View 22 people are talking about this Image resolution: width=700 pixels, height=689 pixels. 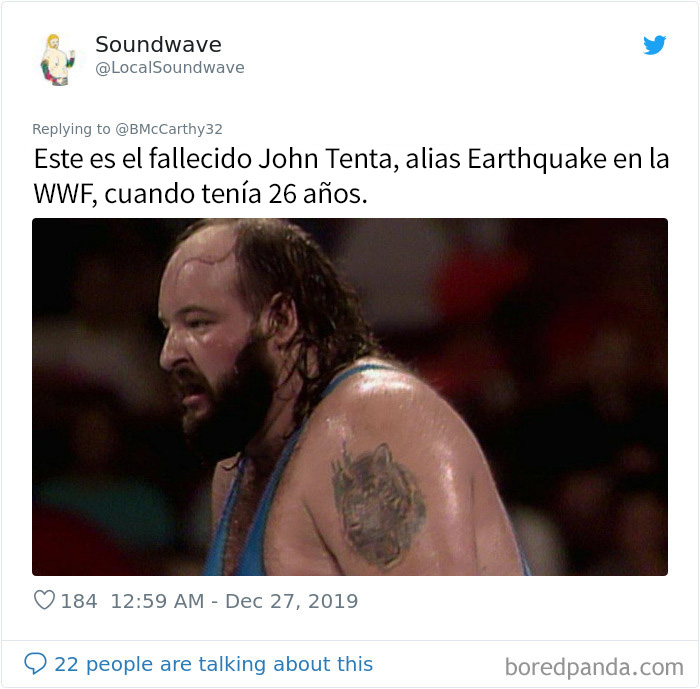[198, 664]
